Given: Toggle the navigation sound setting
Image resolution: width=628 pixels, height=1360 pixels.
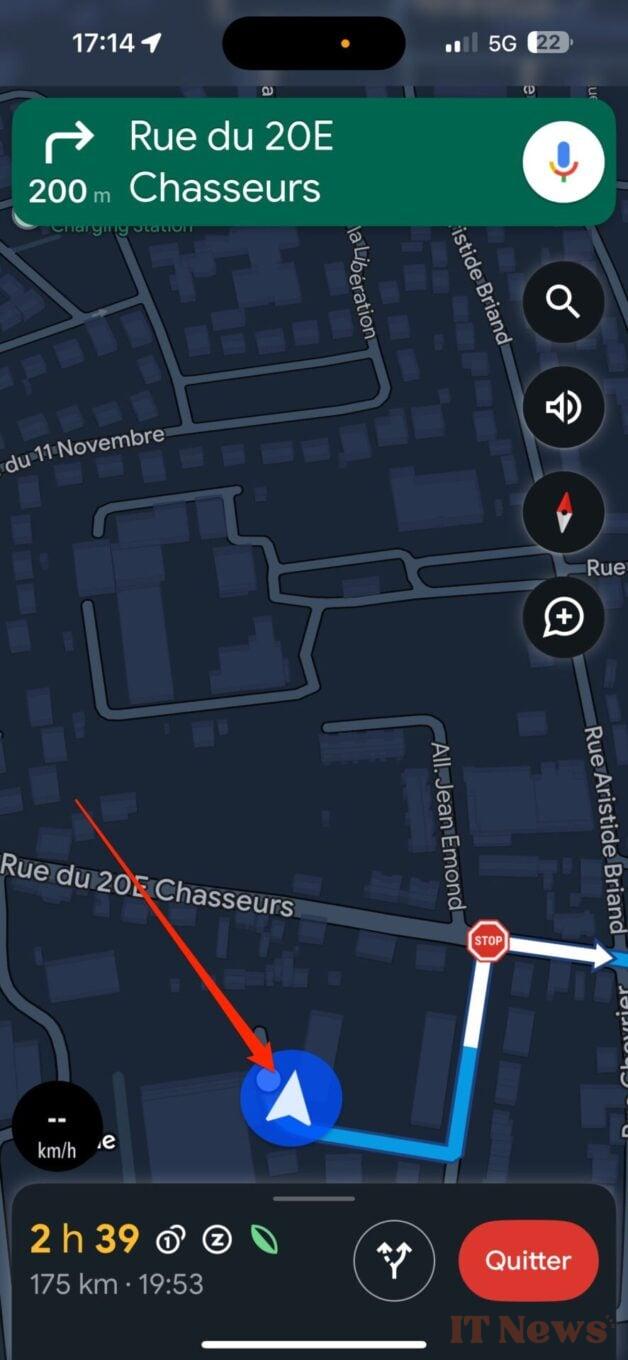Looking at the screenshot, I should point(563,407).
